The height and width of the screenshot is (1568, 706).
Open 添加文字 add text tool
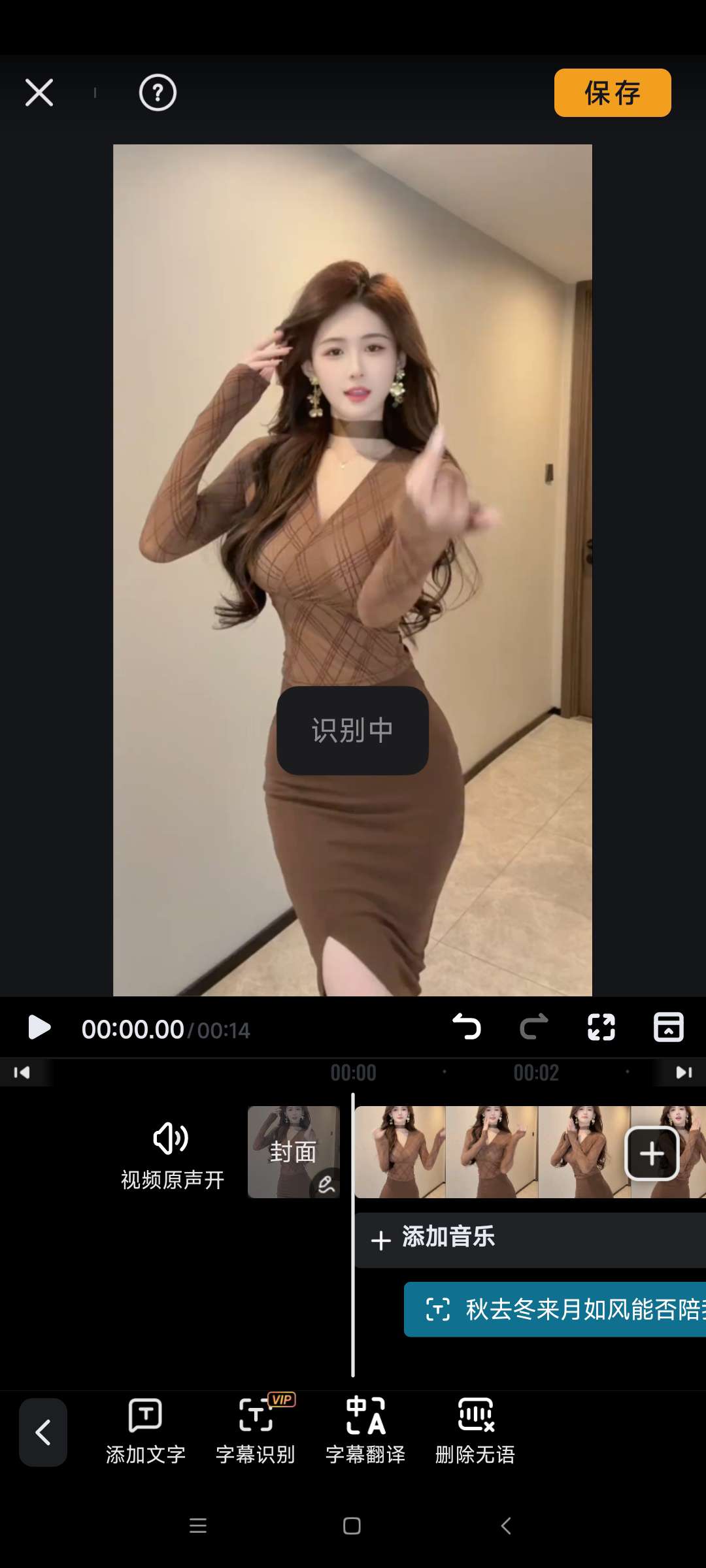tap(145, 1431)
